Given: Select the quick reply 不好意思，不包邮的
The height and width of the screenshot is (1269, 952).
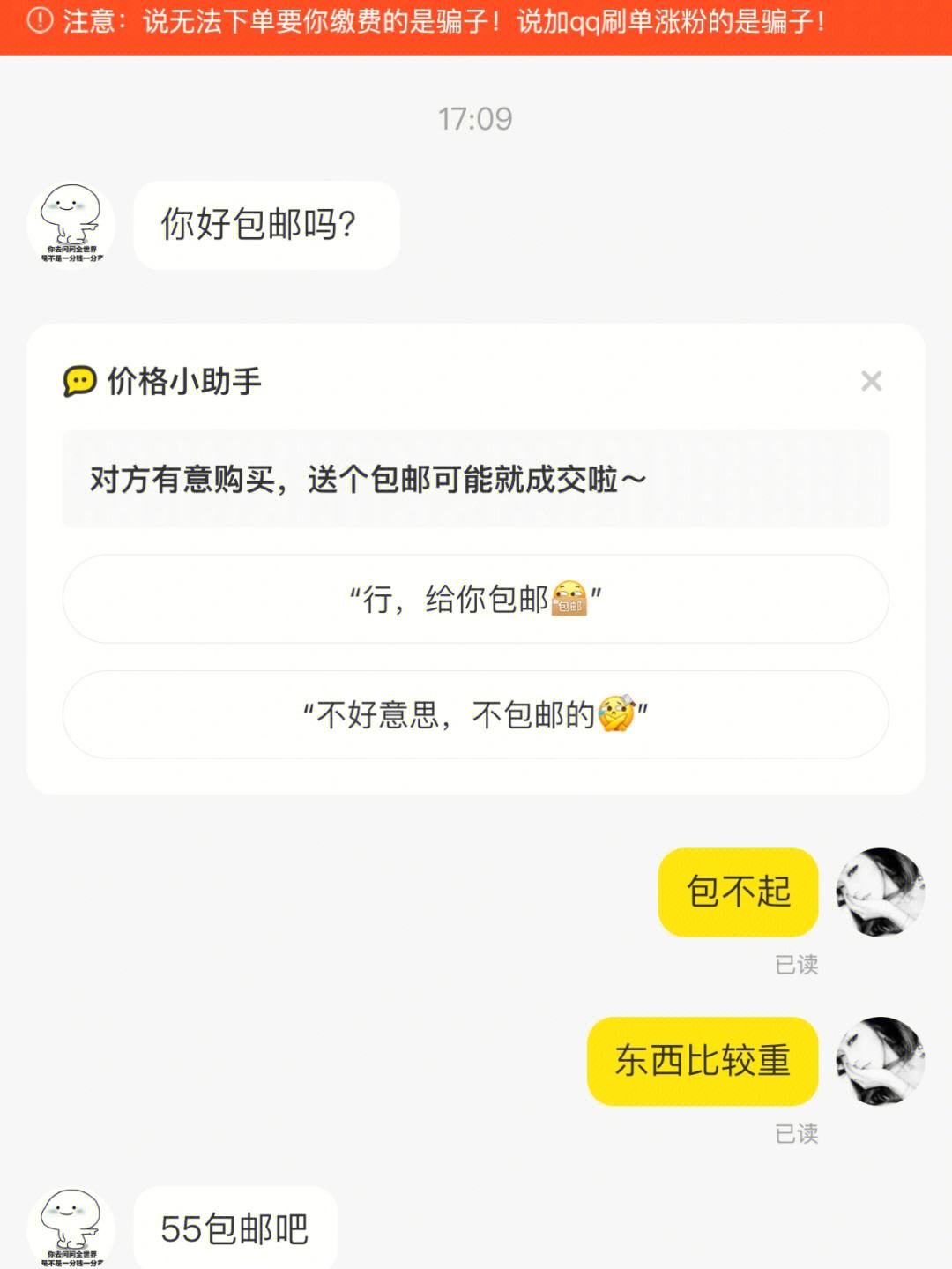Looking at the screenshot, I should 476,714.
